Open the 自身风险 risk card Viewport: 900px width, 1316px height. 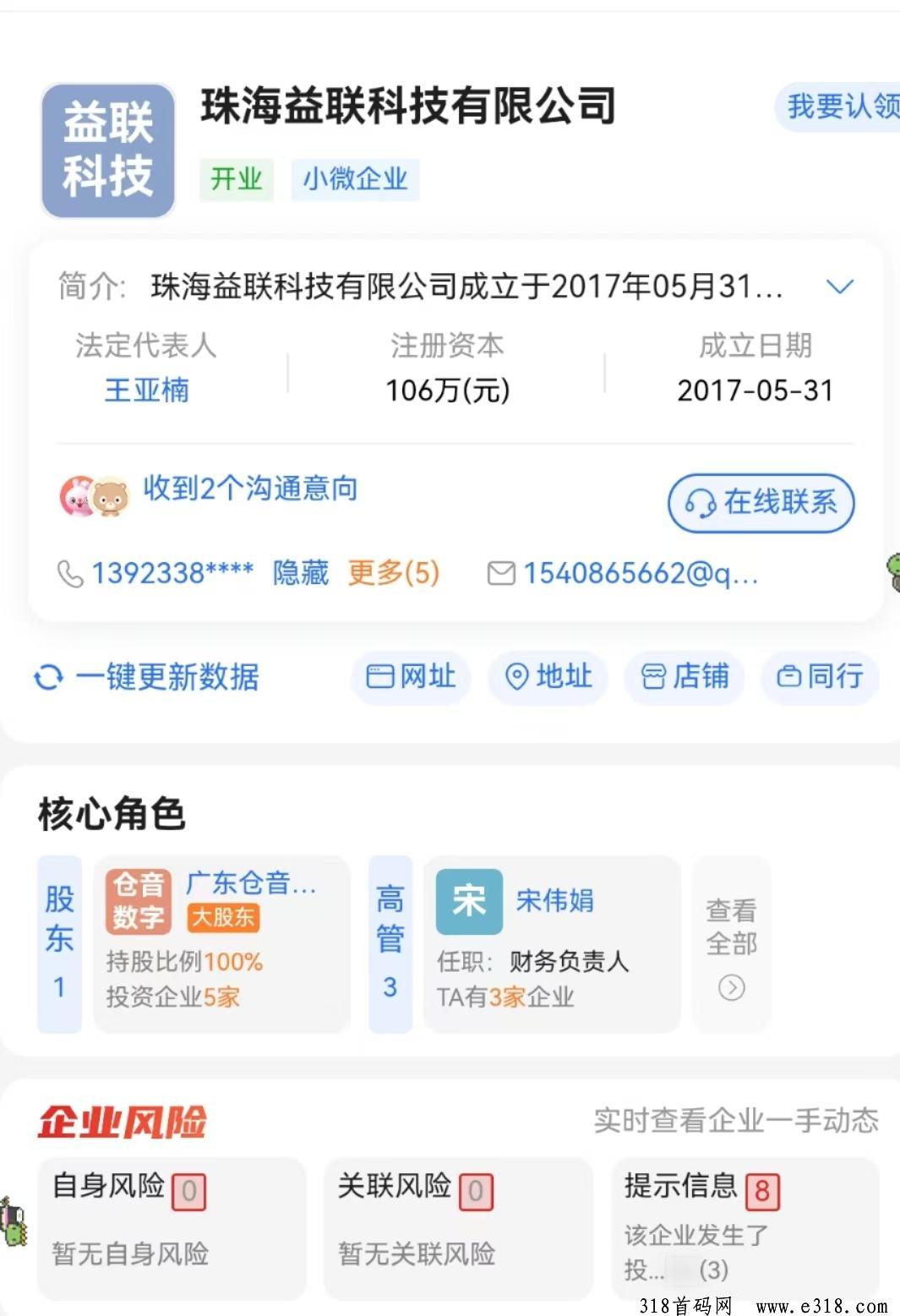pos(171,1227)
